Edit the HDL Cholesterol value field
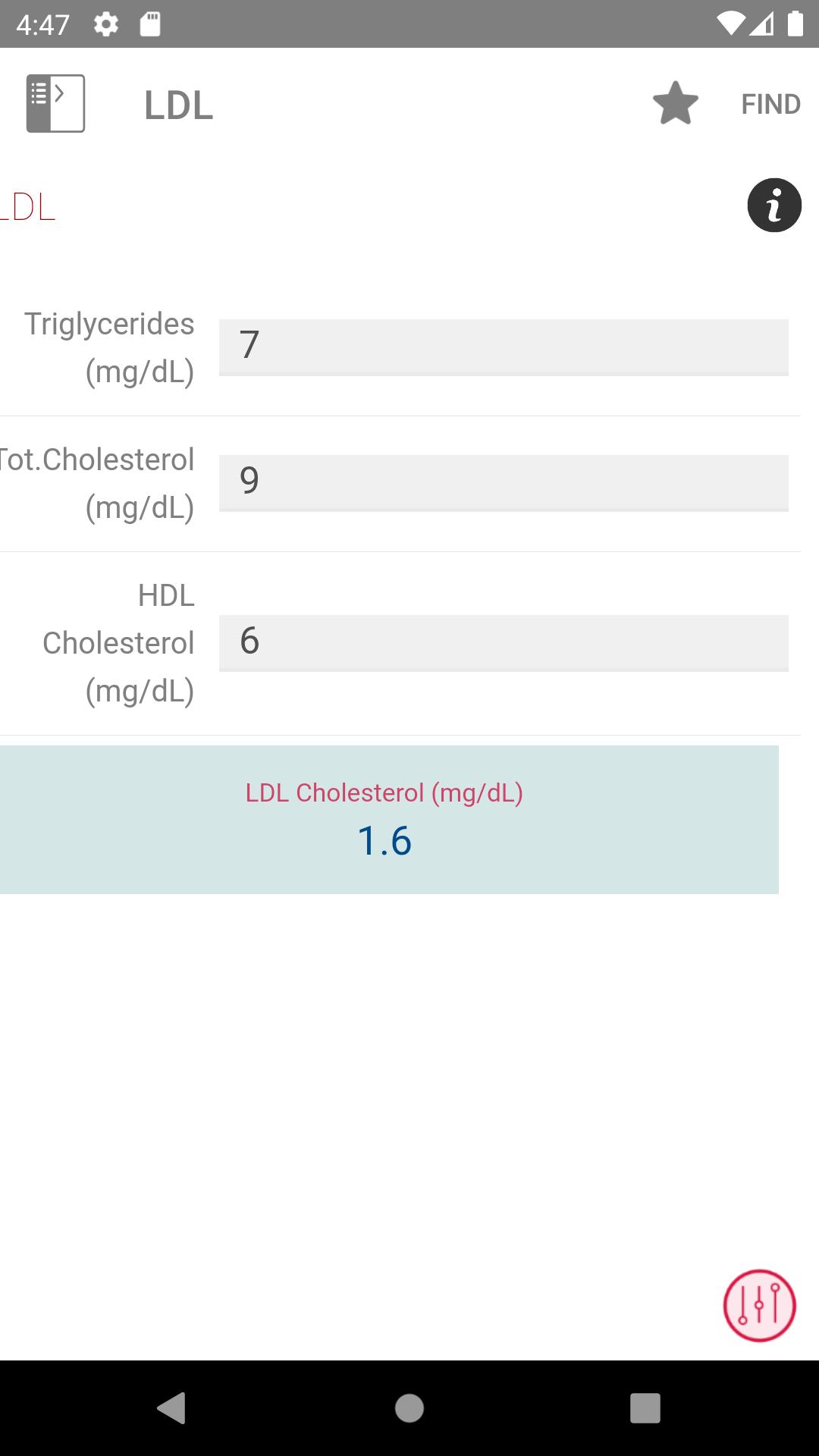819x1456 pixels. pyautogui.click(x=504, y=643)
